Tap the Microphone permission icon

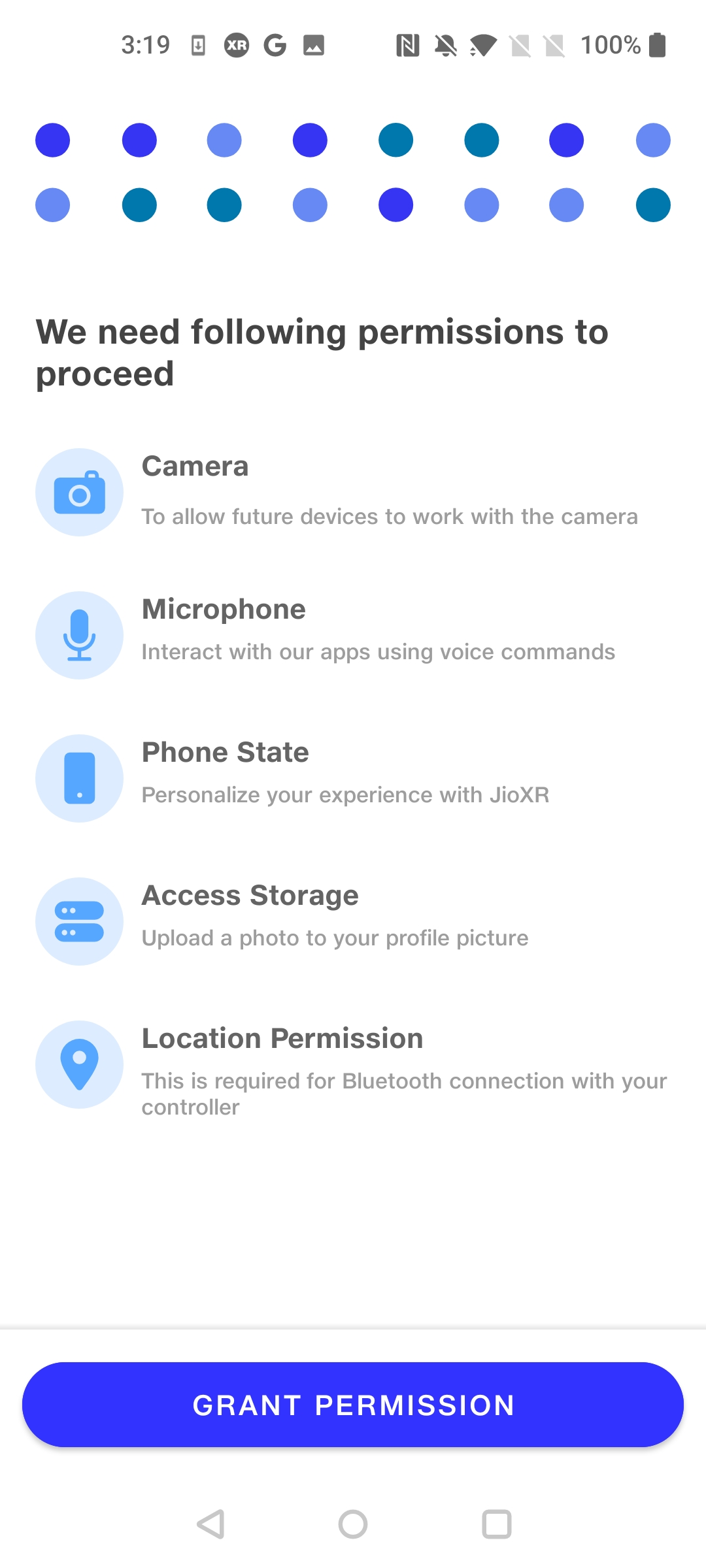[79, 635]
